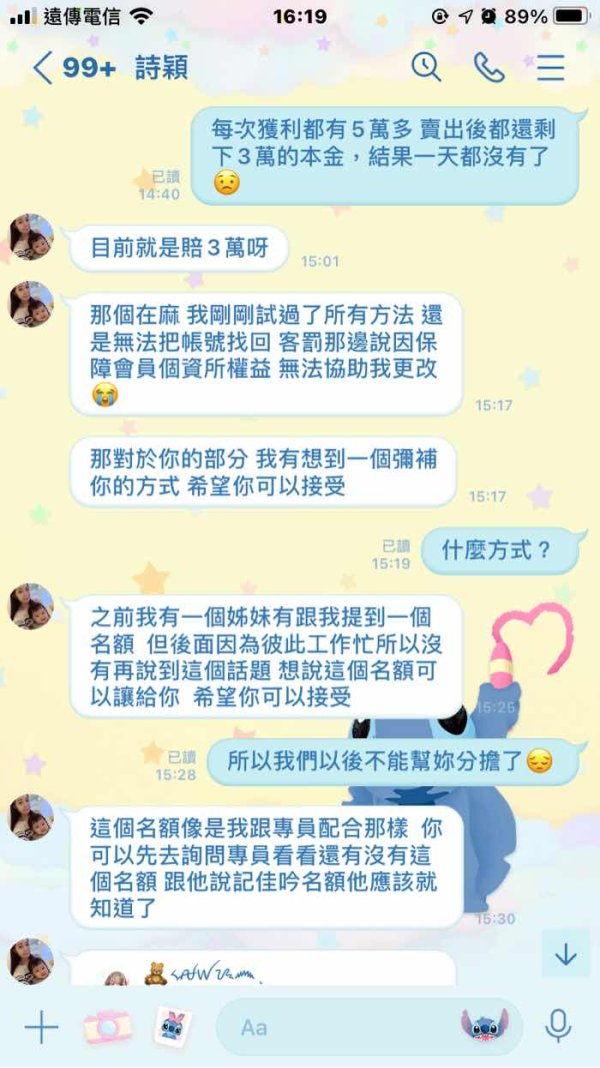Screen dimensions: 600x1068
Task: Open the plus attachment menu
Action: point(42,1027)
